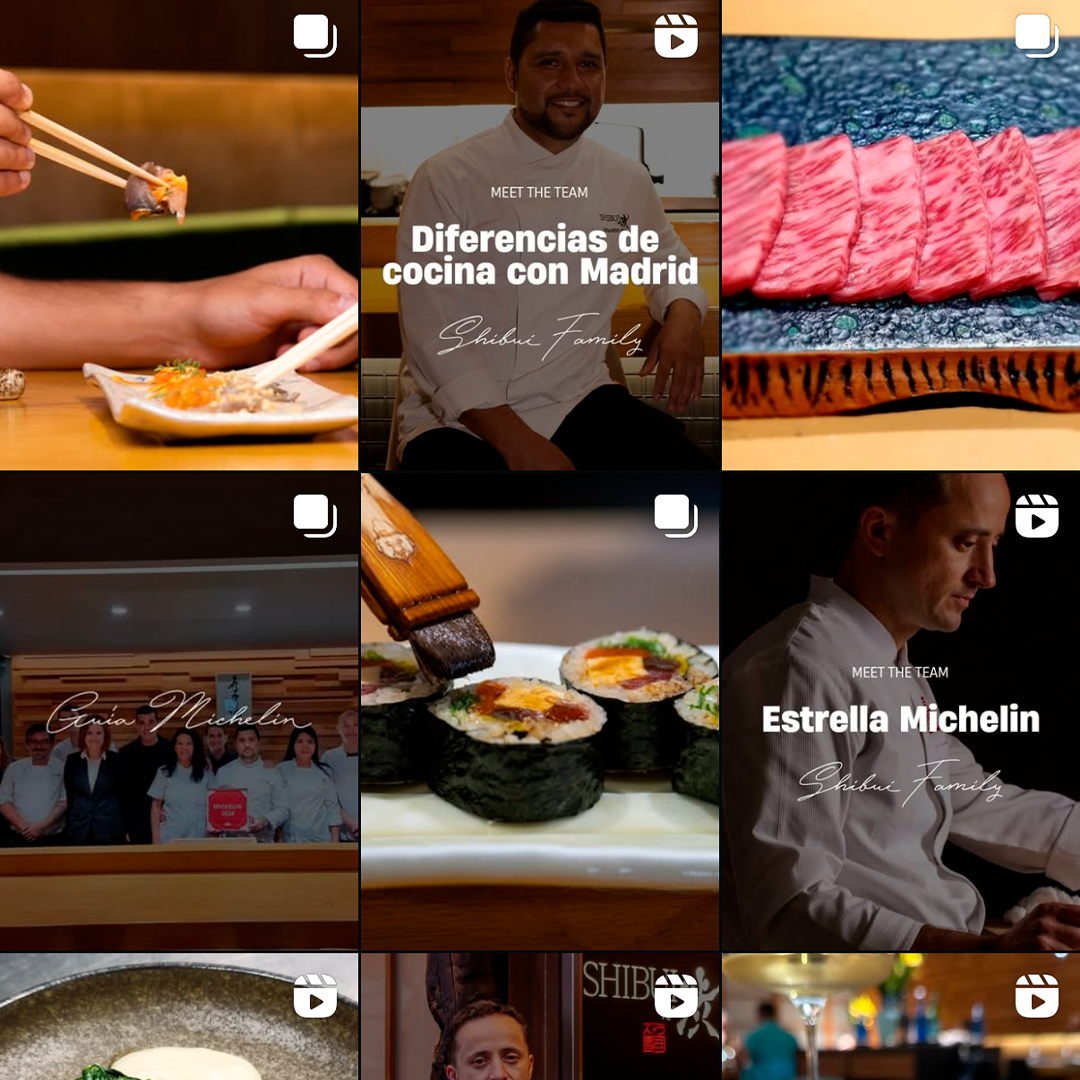View the sushi roll with brush post
Image resolution: width=1080 pixels, height=1080 pixels.
coord(540,711)
